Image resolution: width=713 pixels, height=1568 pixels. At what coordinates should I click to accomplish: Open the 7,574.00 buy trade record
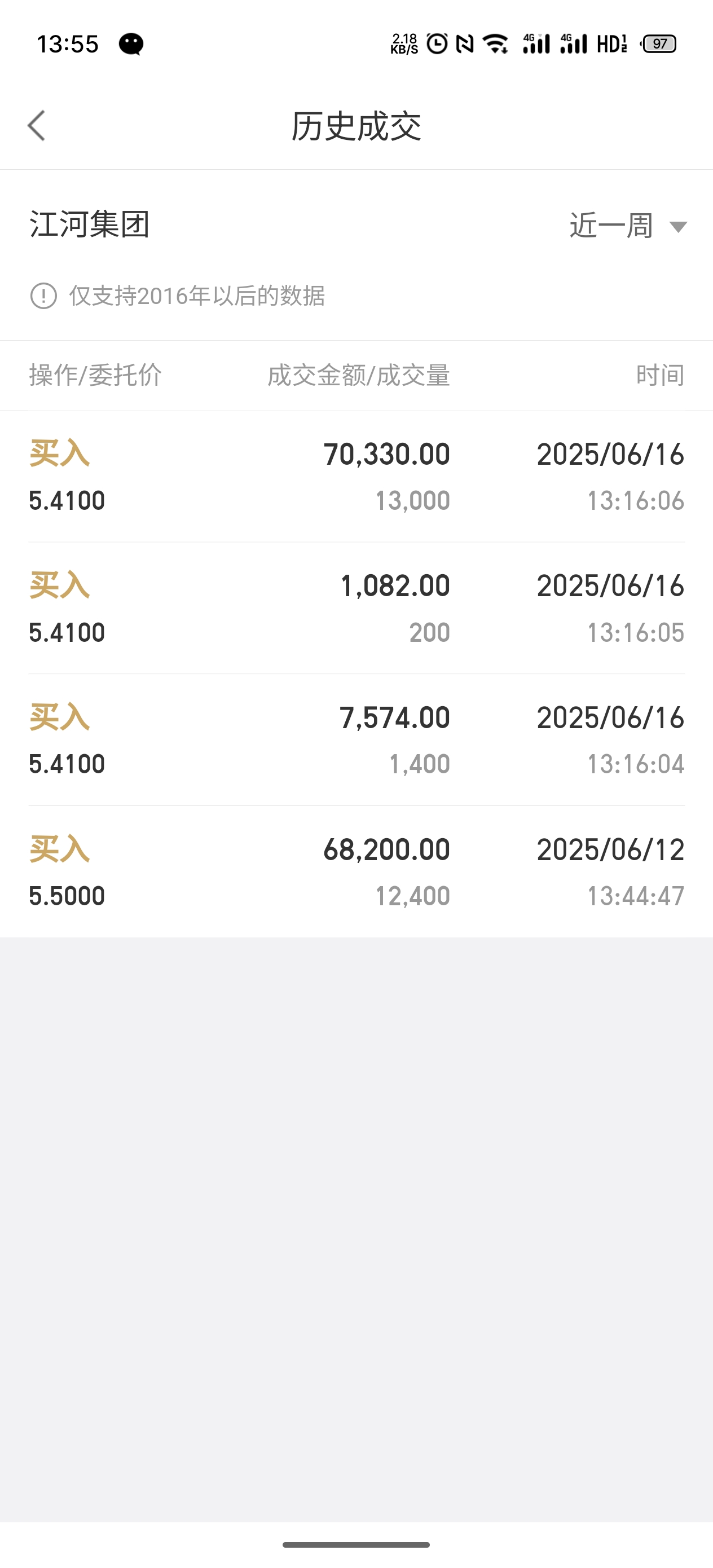356,739
